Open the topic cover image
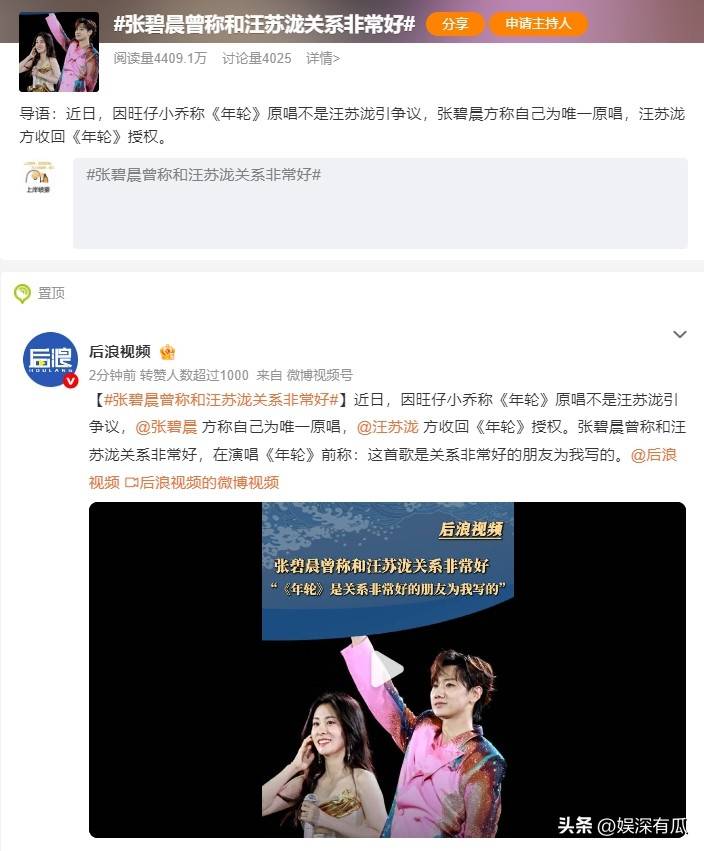 coord(59,52)
